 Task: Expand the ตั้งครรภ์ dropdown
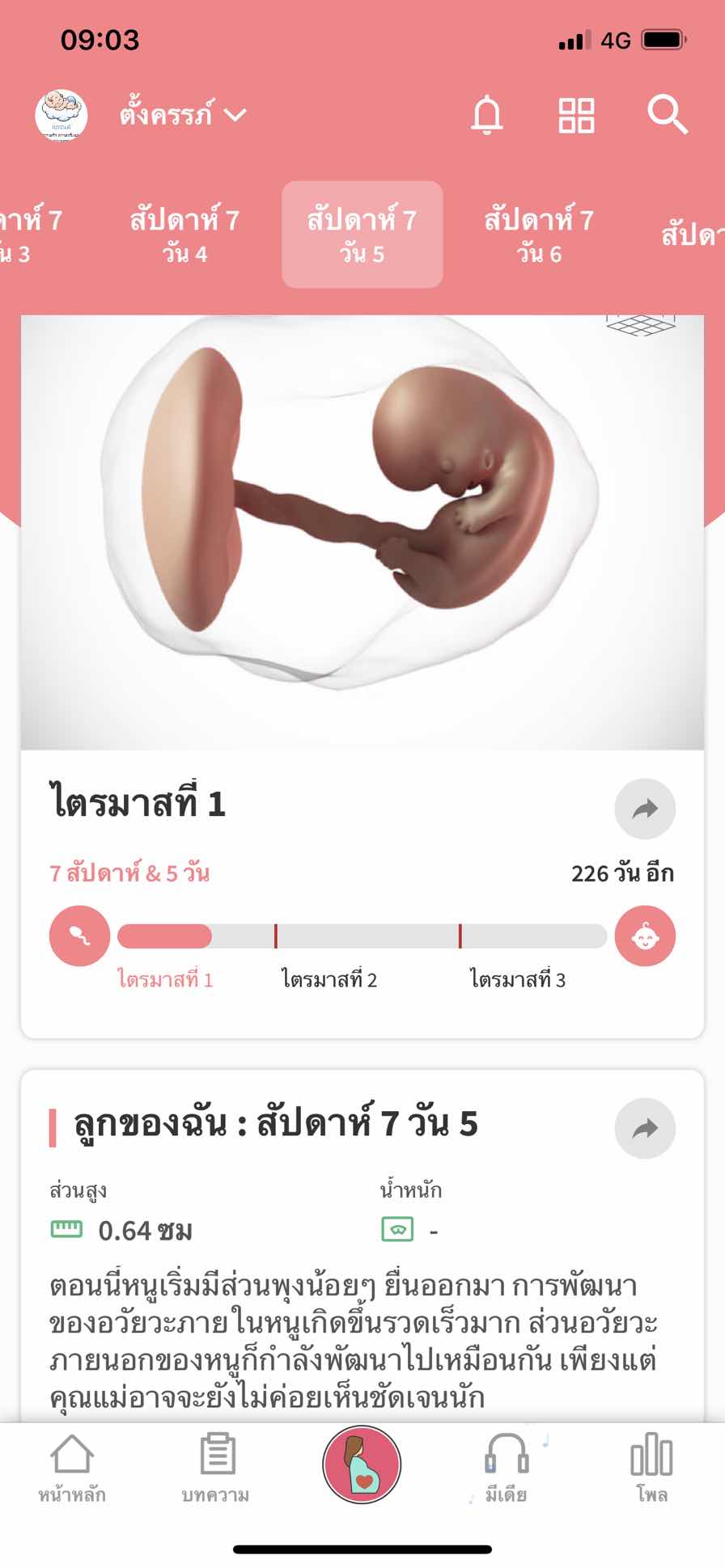183,115
